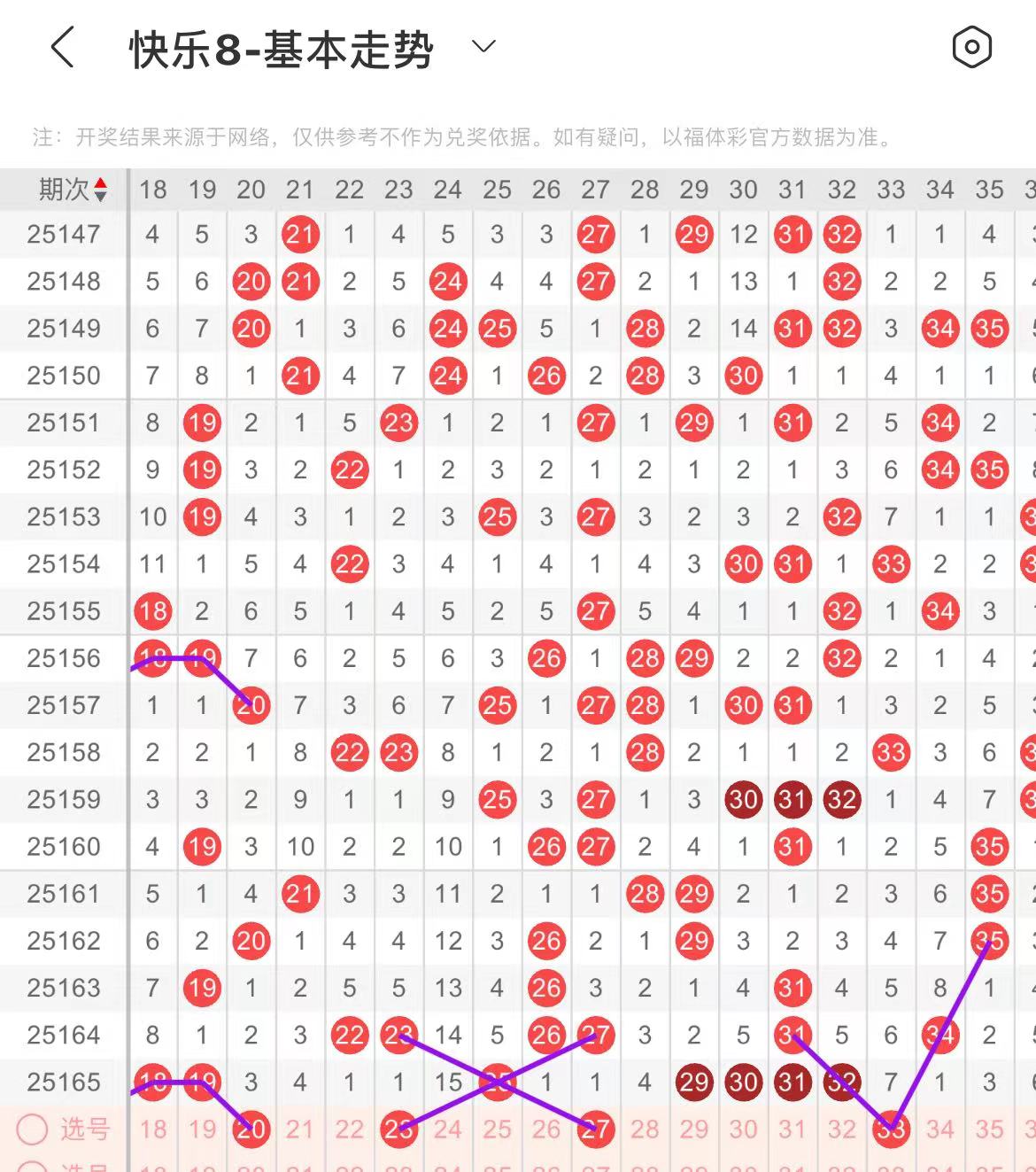Open the chart settings hexagon icon
Image resolution: width=1036 pixels, height=1172 pixels.
click(971, 47)
